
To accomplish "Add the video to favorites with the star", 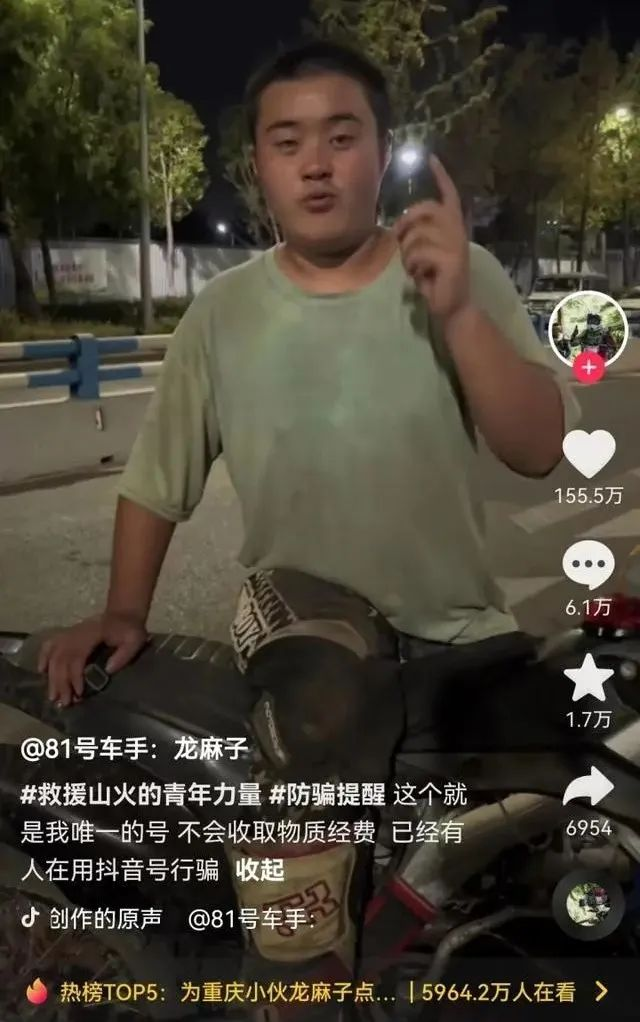I will click(588, 678).
